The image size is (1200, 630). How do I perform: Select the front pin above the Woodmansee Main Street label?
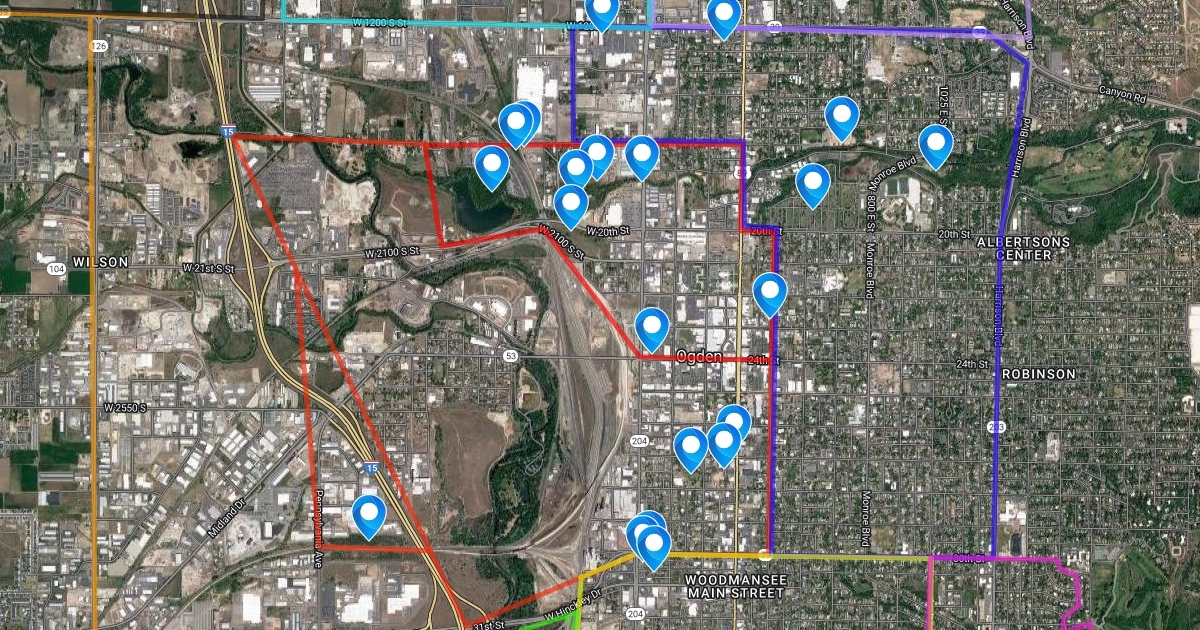click(654, 544)
